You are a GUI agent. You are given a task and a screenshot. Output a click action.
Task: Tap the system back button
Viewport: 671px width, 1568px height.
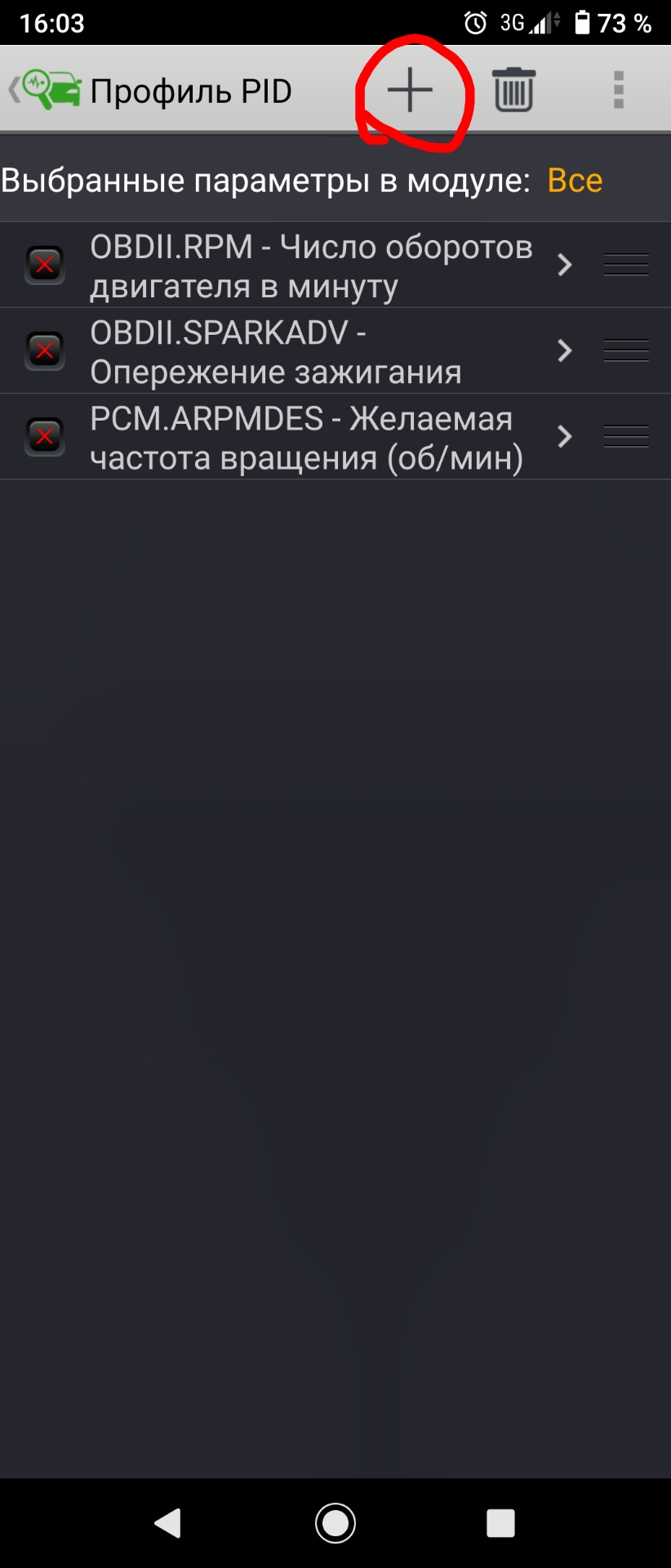tap(168, 1523)
